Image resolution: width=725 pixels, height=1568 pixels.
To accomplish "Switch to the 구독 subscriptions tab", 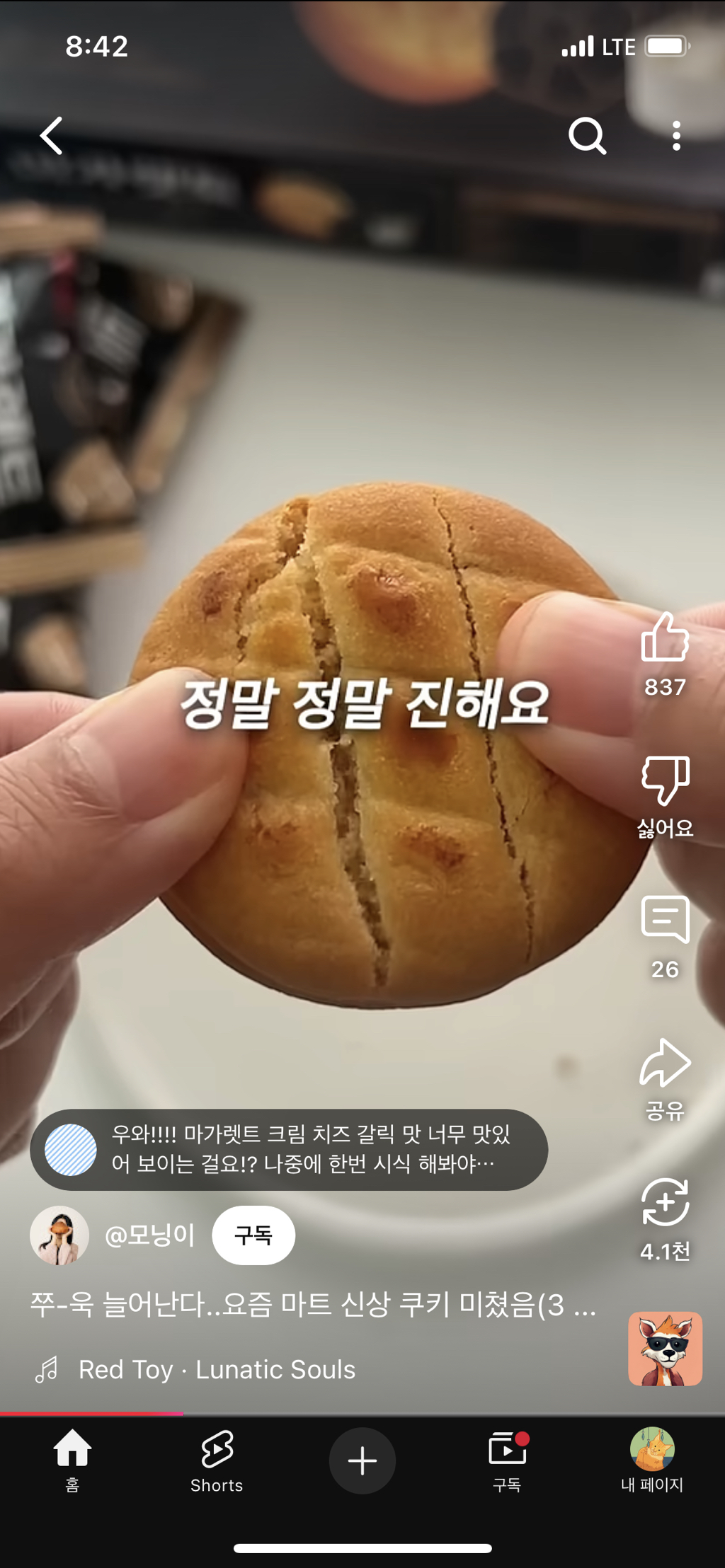I will pyautogui.click(x=507, y=1460).
